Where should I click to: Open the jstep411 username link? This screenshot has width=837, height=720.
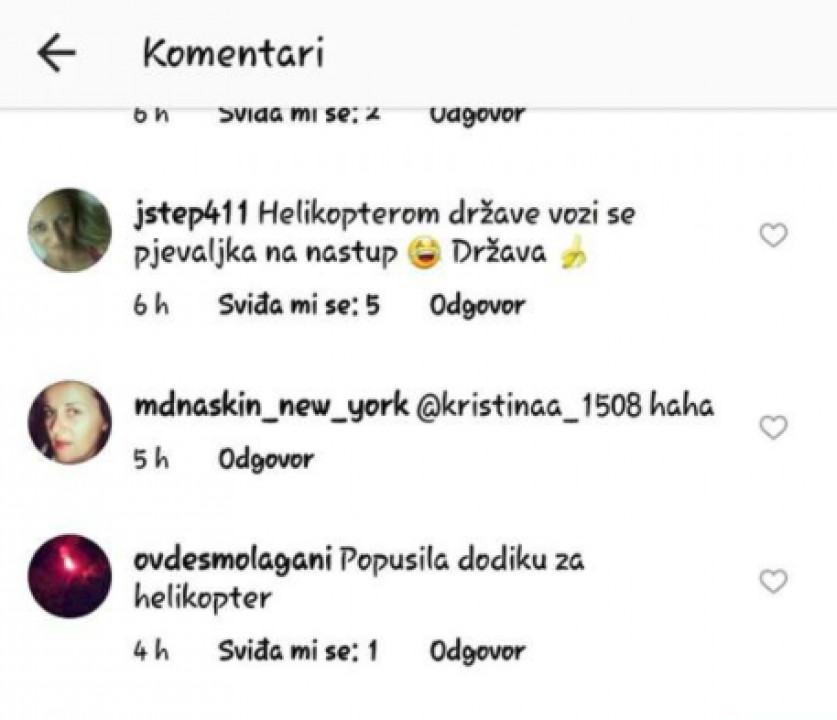191,214
